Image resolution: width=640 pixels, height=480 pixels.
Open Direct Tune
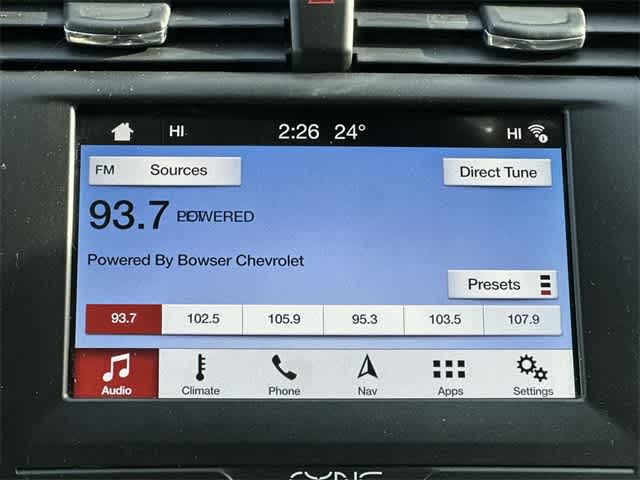pyautogui.click(x=497, y=172)
